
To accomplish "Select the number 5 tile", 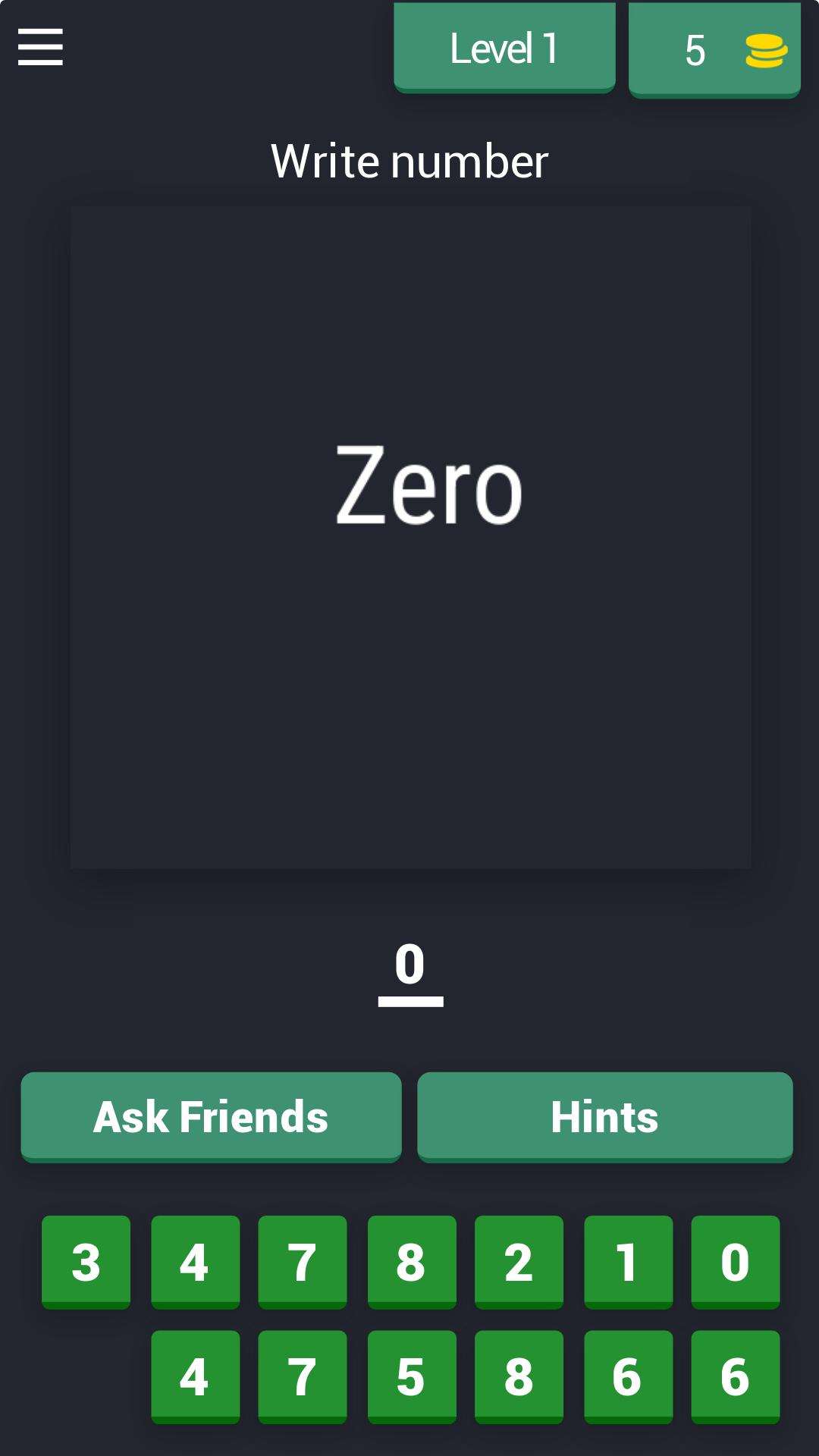I will 412,1377.
